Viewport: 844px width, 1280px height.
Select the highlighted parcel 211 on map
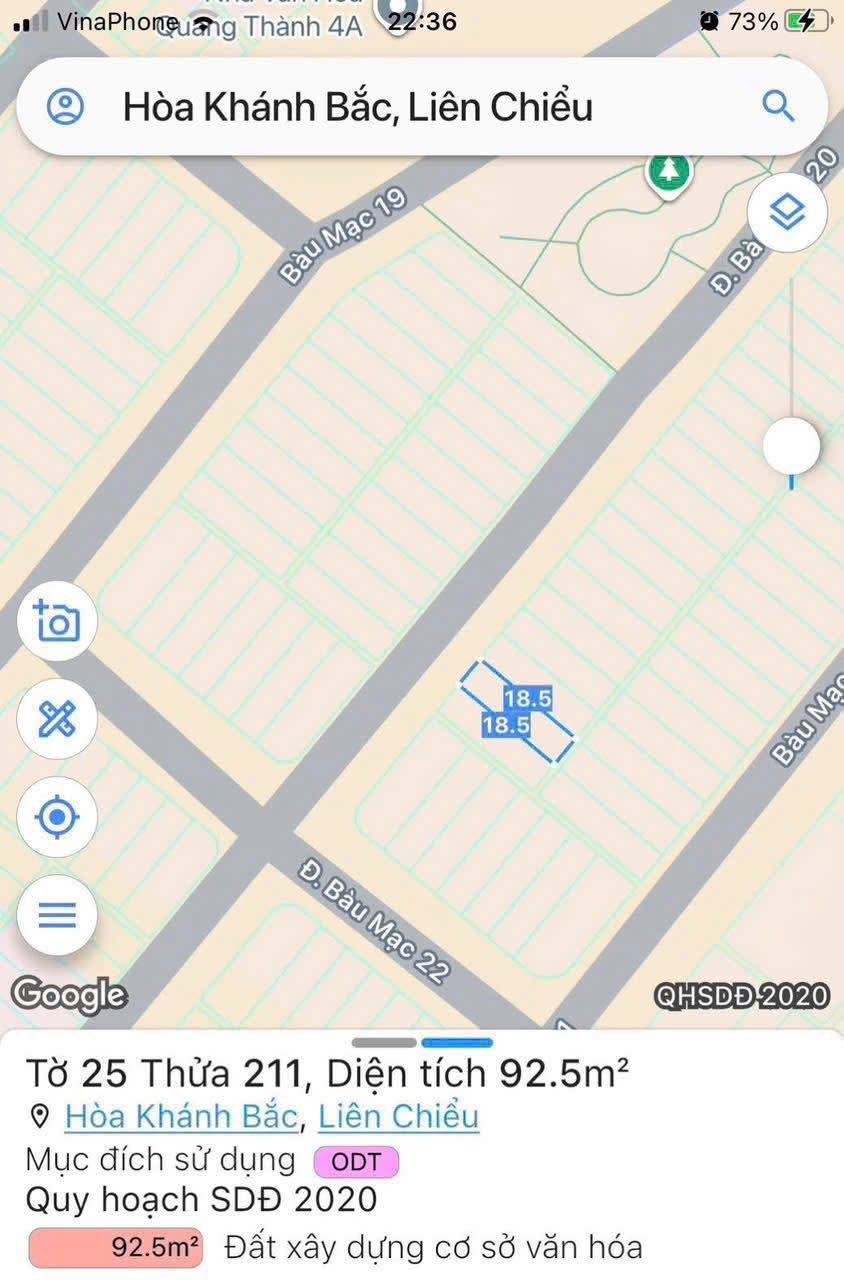(x=516, y=711)
